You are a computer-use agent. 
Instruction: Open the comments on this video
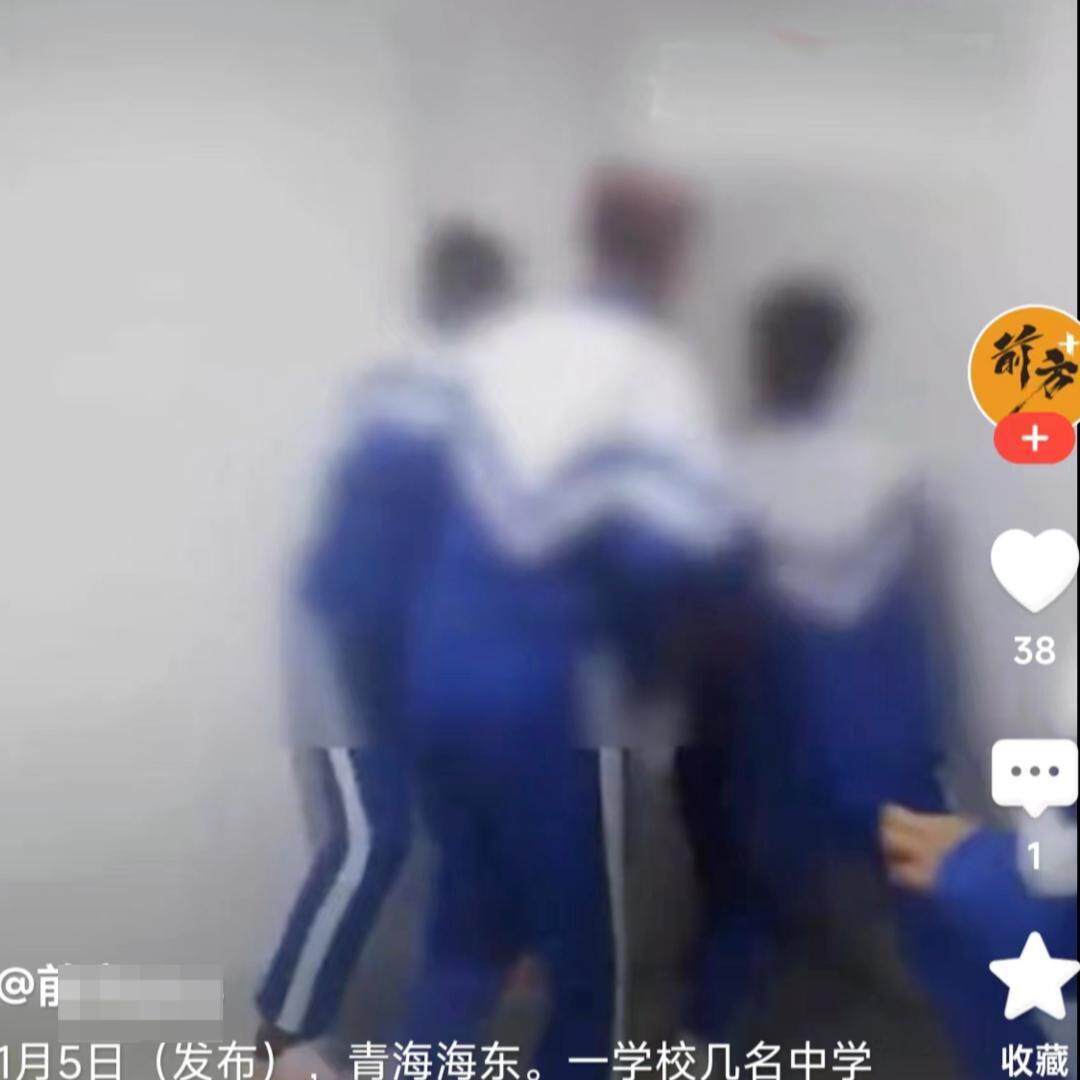click(1034, 775)
